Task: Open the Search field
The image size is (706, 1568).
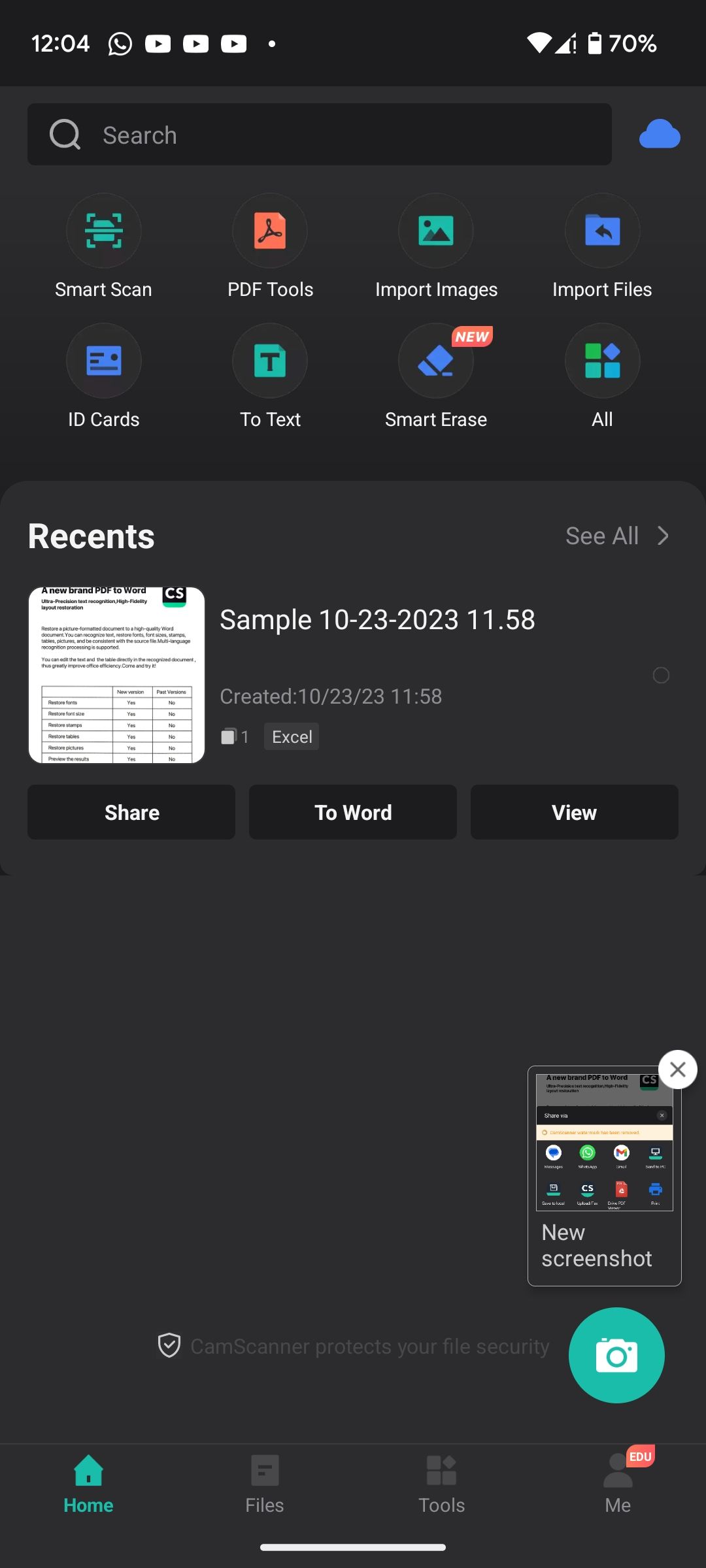Action: point(319,135)
